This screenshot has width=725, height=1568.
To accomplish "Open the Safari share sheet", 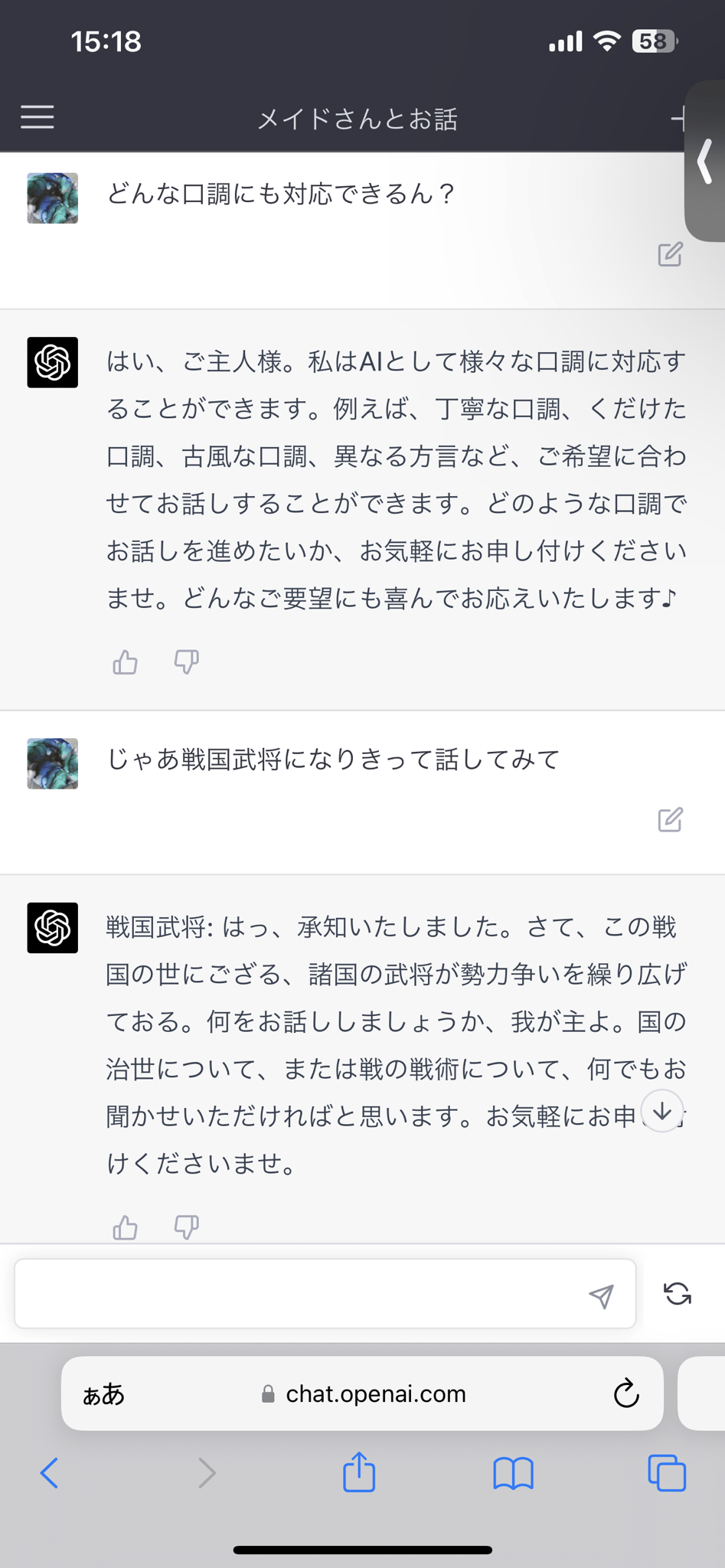I will (359, 1472).
